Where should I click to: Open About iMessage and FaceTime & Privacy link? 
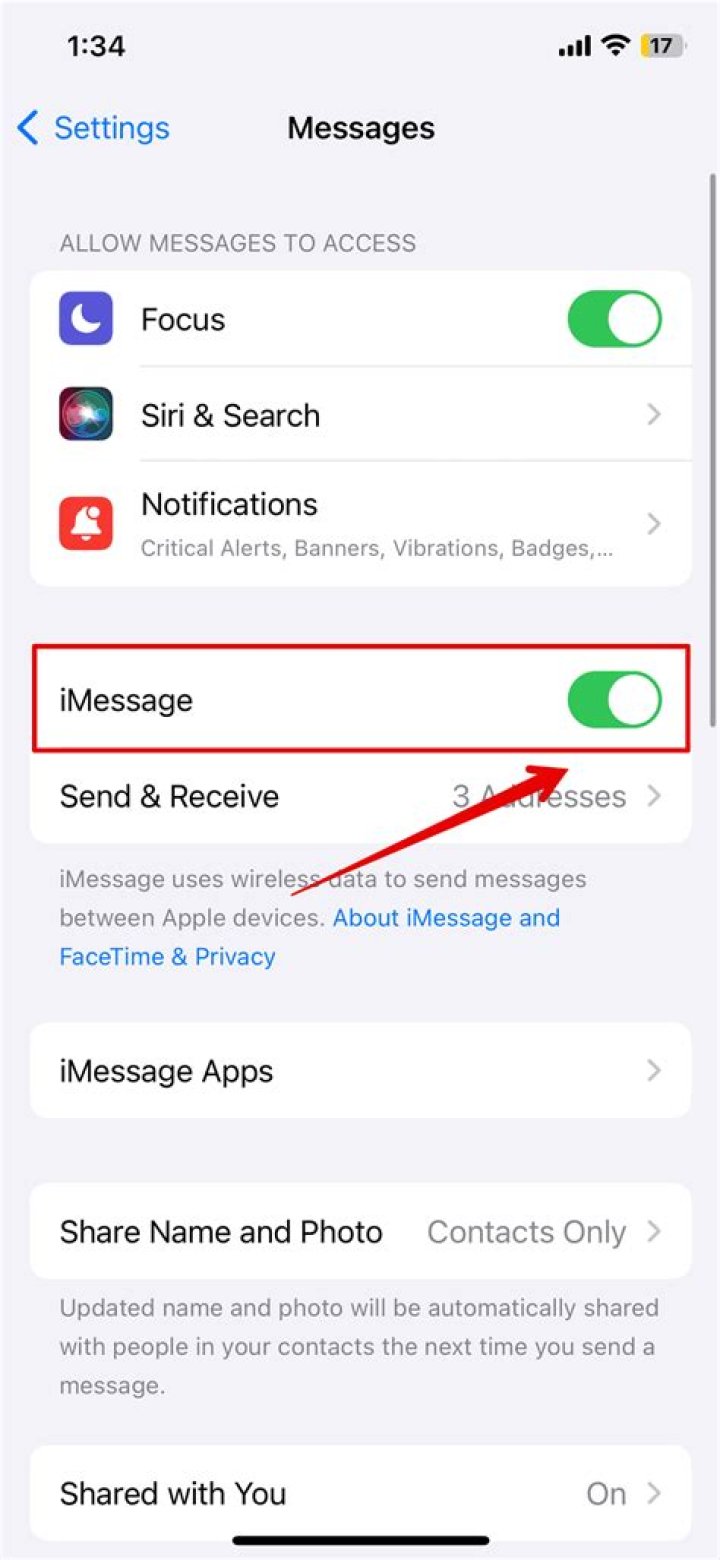[x=310, y=937]
